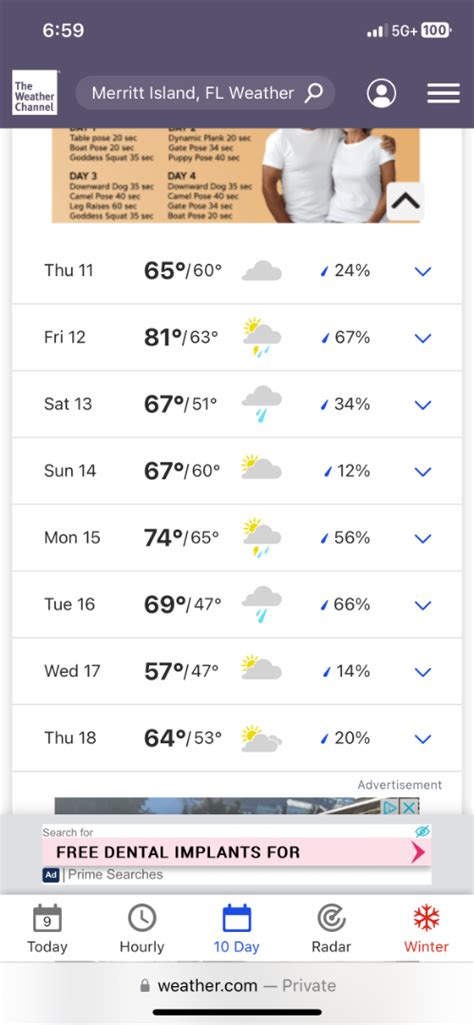Select the 10 Day tab

(x=237, y=928)
